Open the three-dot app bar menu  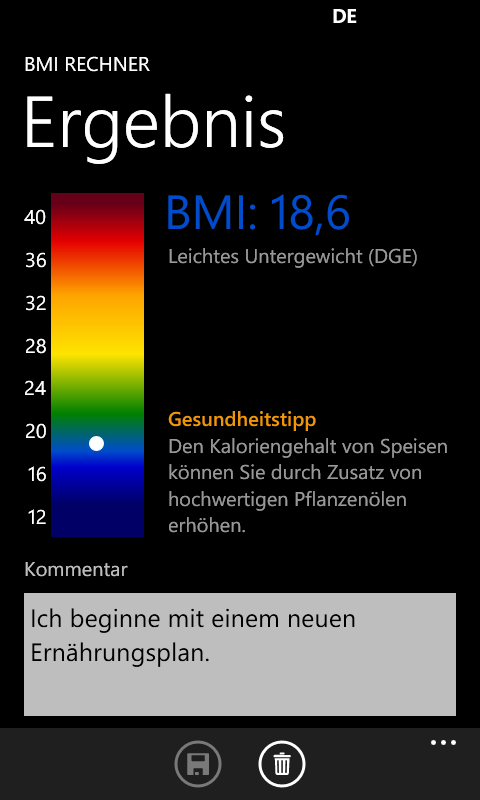pos(443,743)
